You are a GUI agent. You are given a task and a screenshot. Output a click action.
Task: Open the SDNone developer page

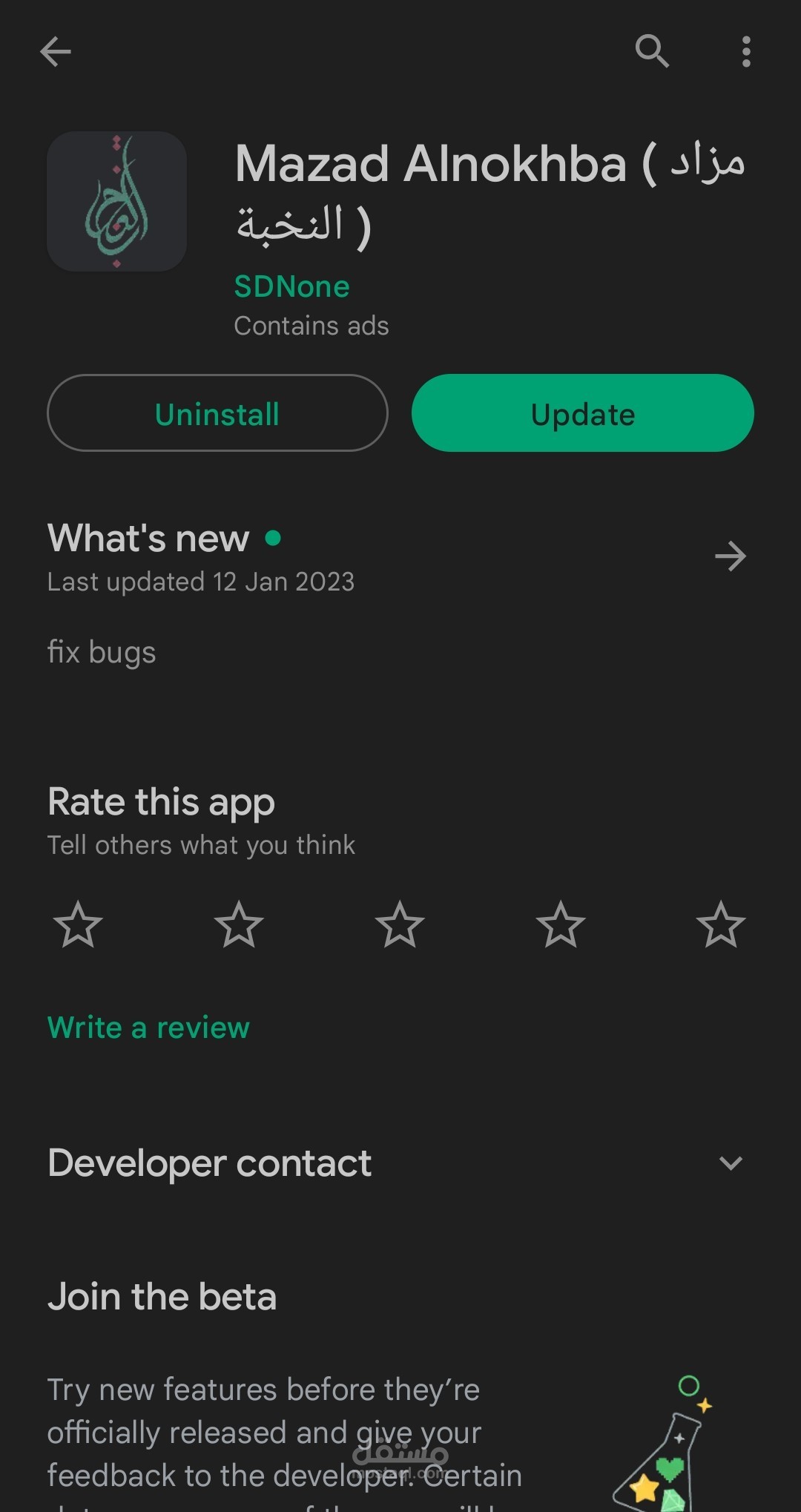(x=291, y=287)
